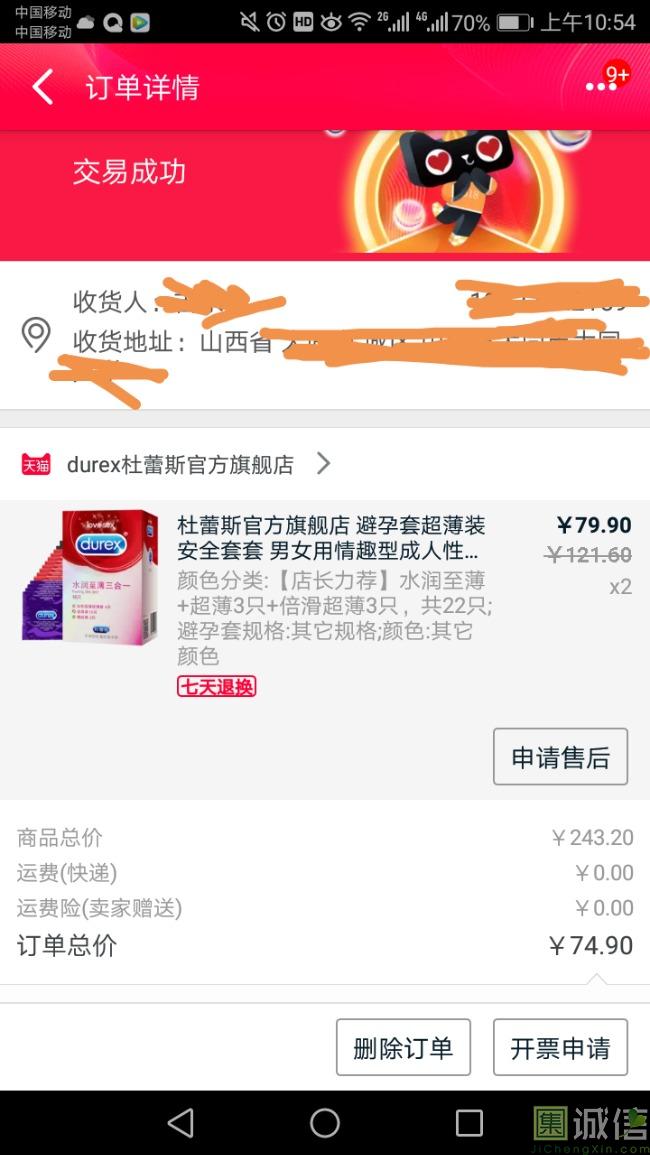
Task: Tap the 开票申请 button
Action: click(560, 1047)
